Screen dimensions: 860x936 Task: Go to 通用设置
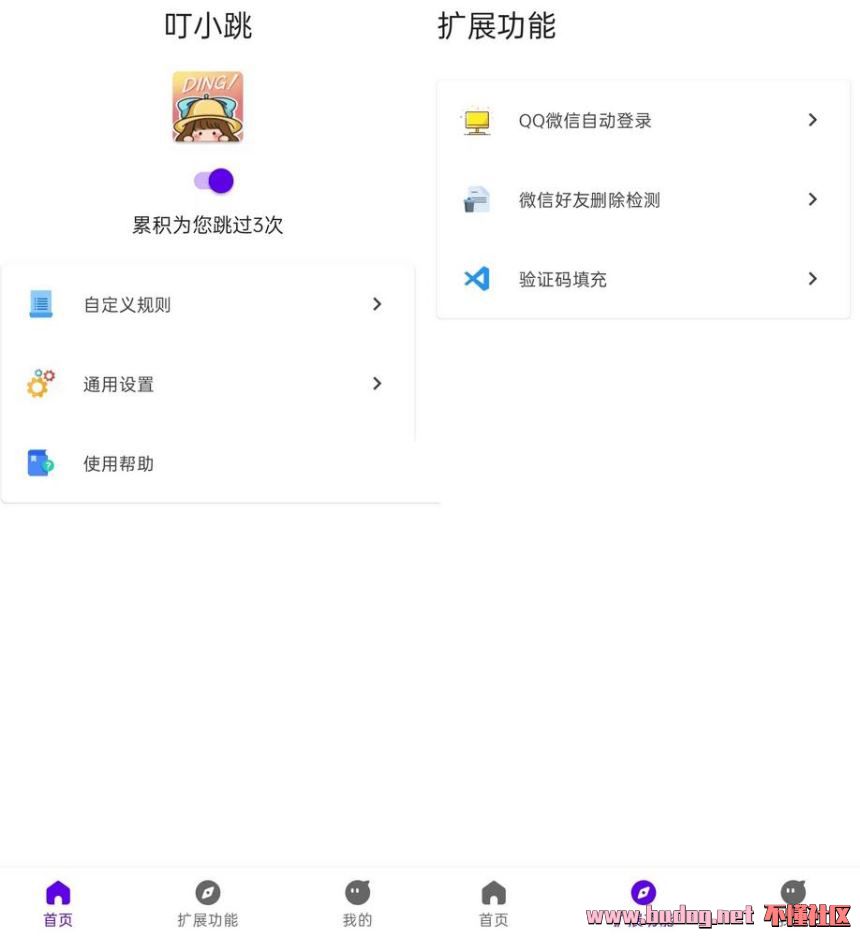click(x=207, y=384)
